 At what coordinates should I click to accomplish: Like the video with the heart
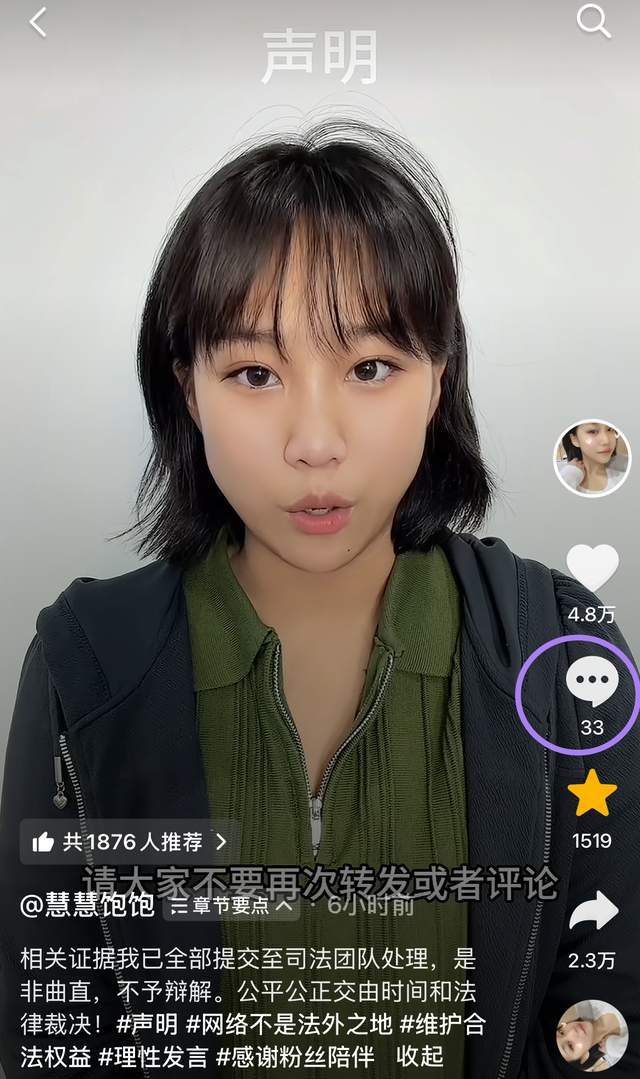pyautogui.click(x=592, y=568)
